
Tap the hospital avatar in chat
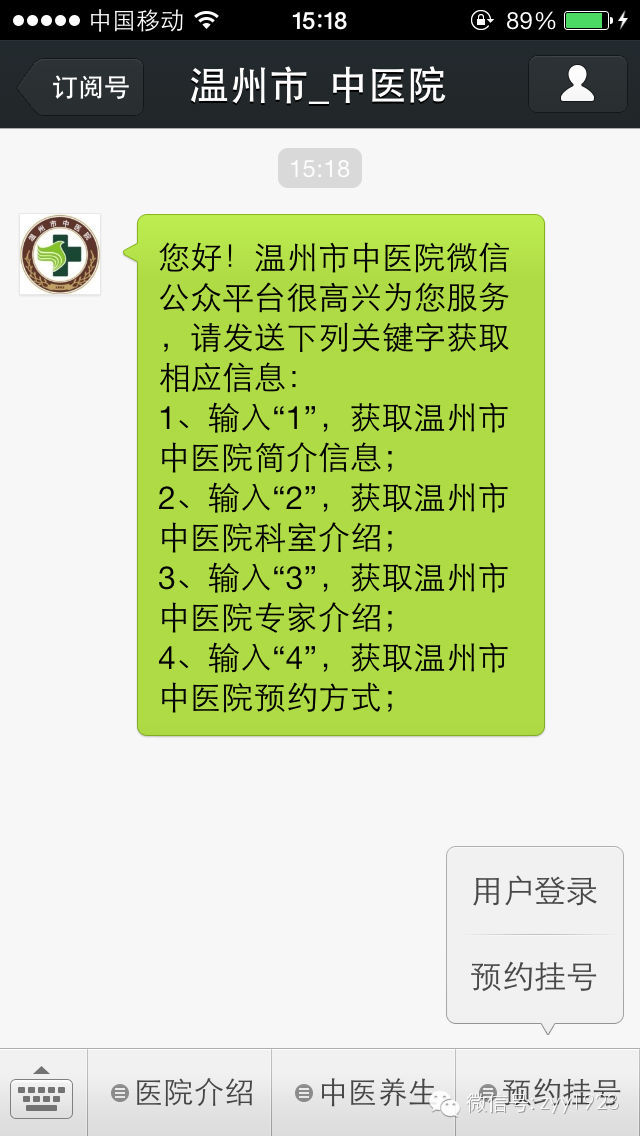60,254
